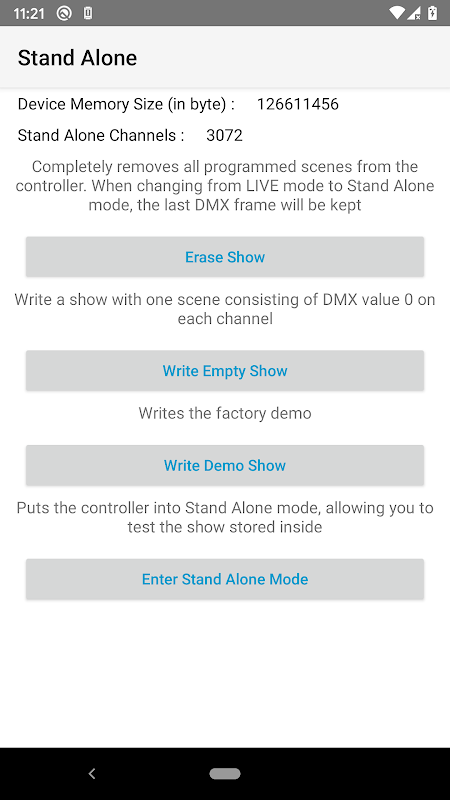Enter Stand Alone Mode
Screen dimensions: 450x800
click(225, 579)
